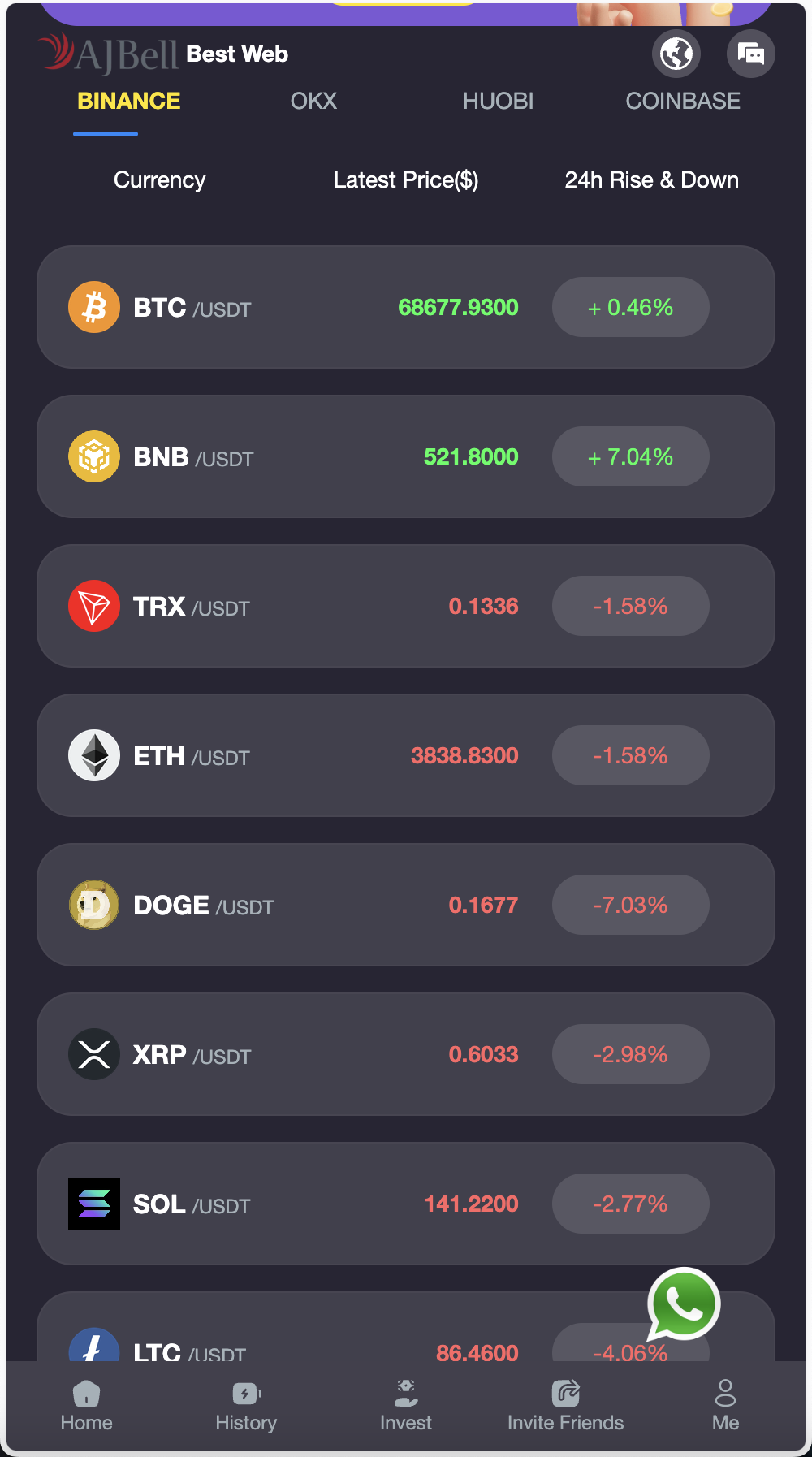Image resolution: width=812 pixels, height=1457 pixels.
Task: Open the customer chat icon
Action: [750, 54]
